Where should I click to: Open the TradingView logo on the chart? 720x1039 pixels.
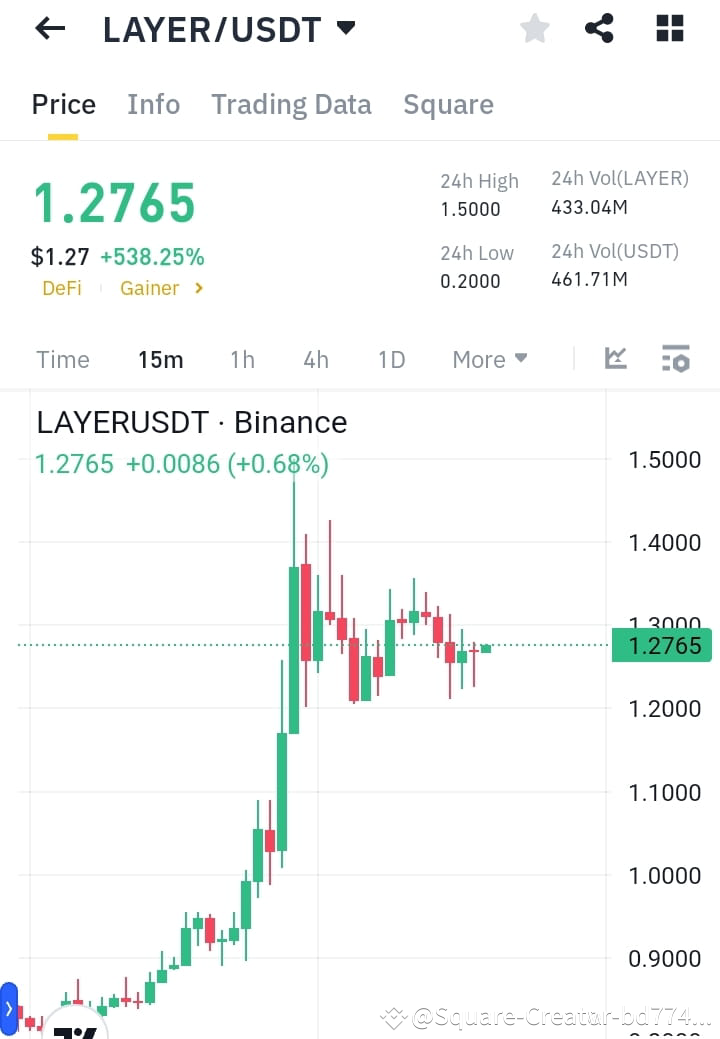[x=75, y=1030]
